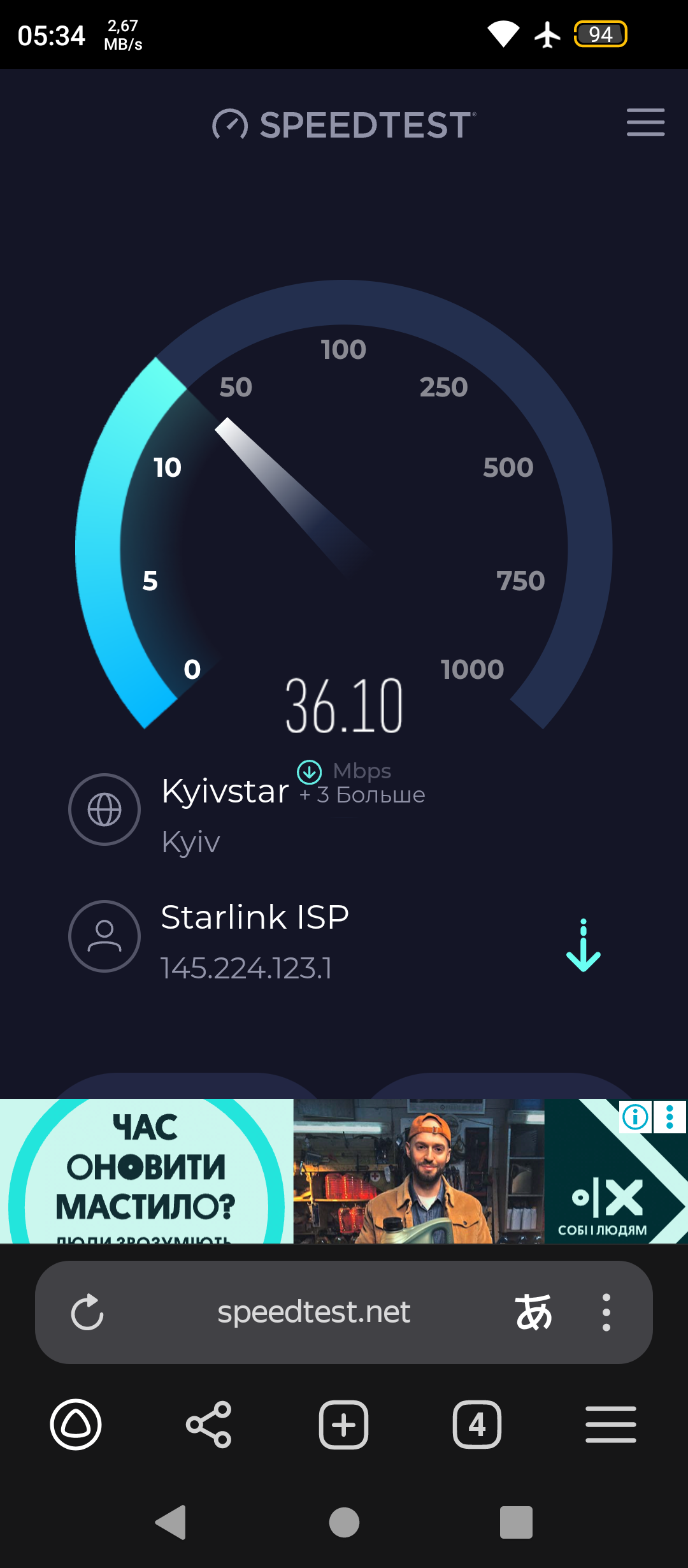Tap the "+ 3 Больше" servers link
This screenshot has width=688, height=1568.
362,795
